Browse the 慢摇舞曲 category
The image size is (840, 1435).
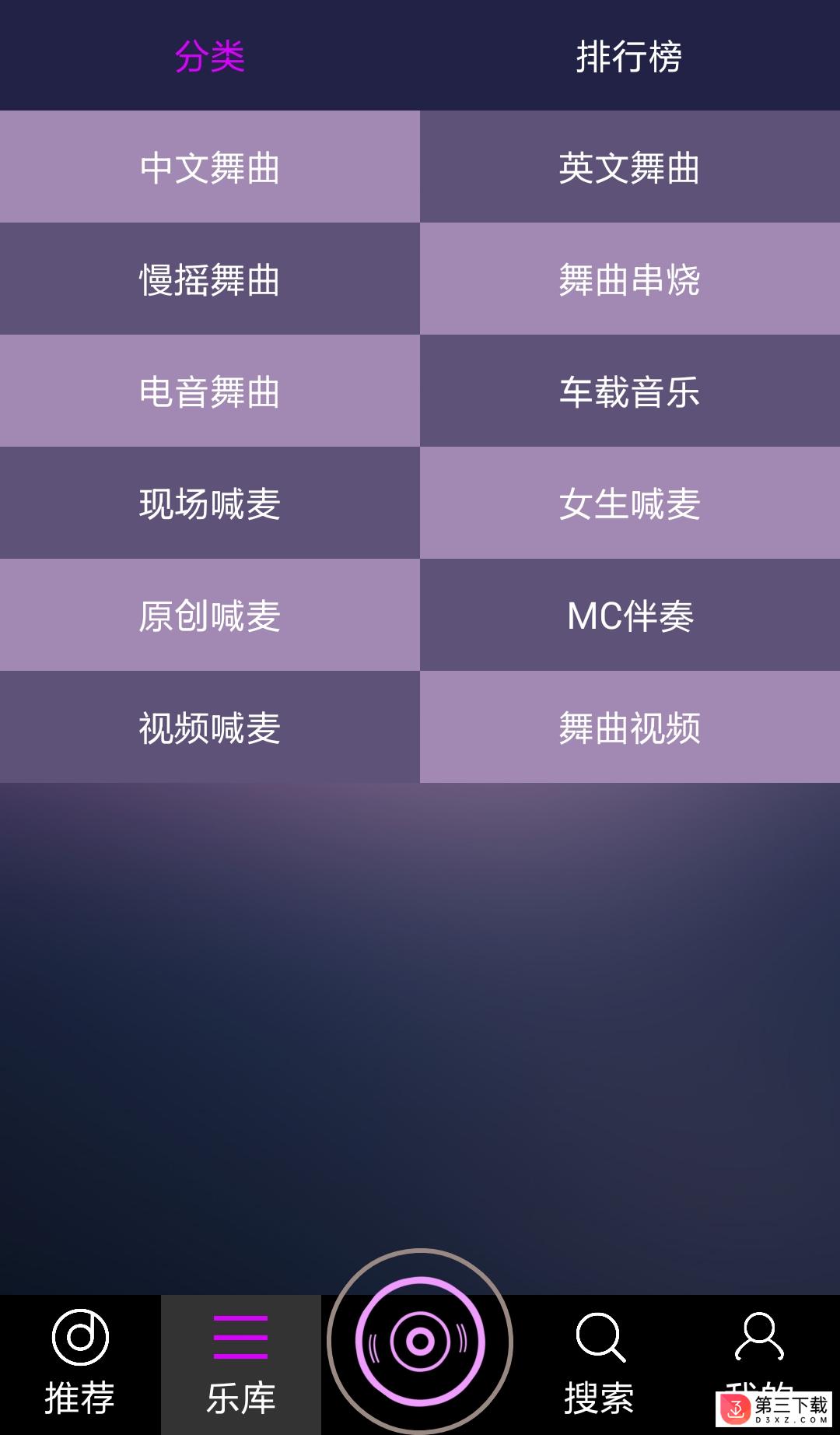[210, 279]
